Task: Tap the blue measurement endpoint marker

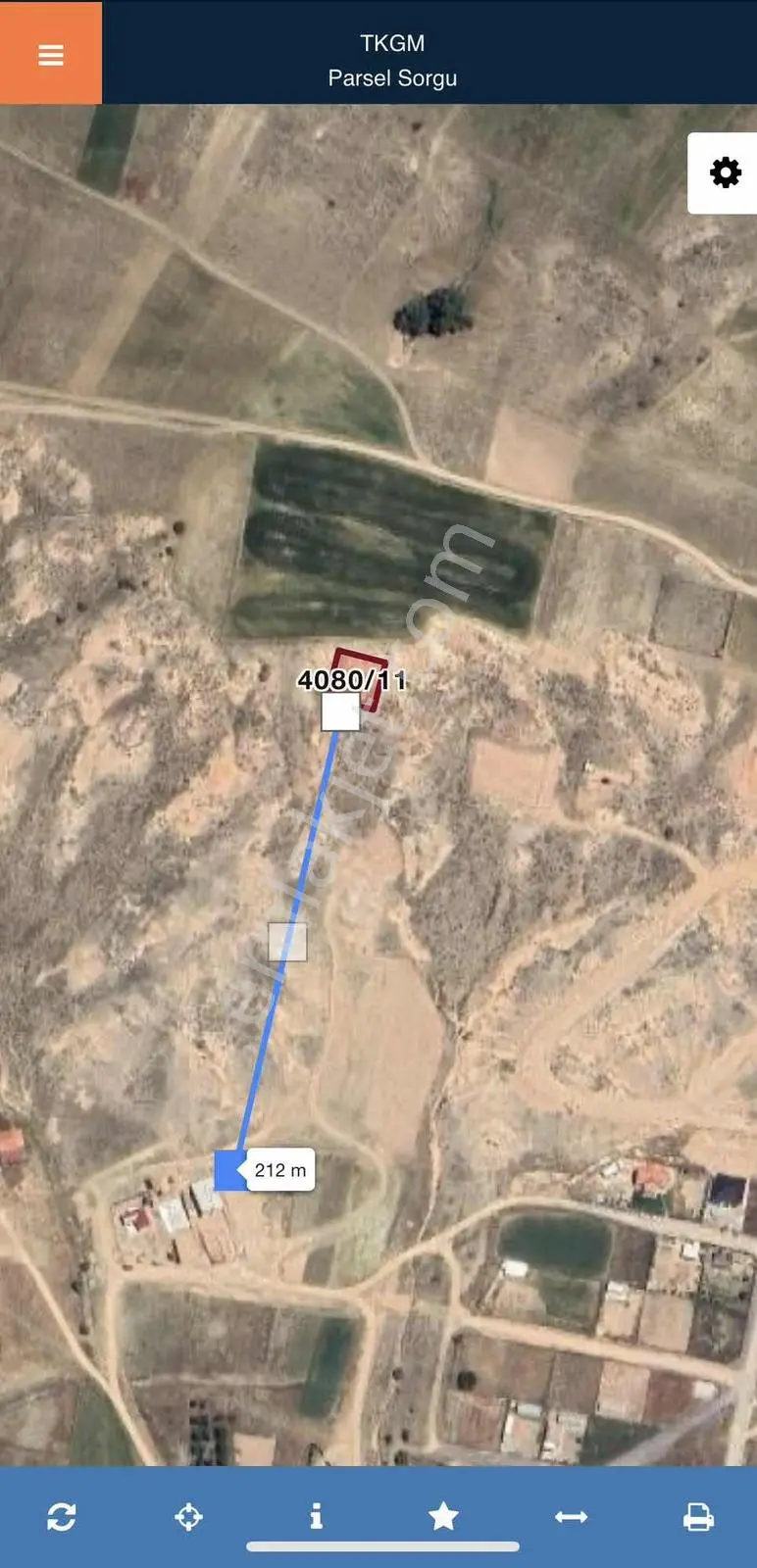Action: coord(231,1170)
